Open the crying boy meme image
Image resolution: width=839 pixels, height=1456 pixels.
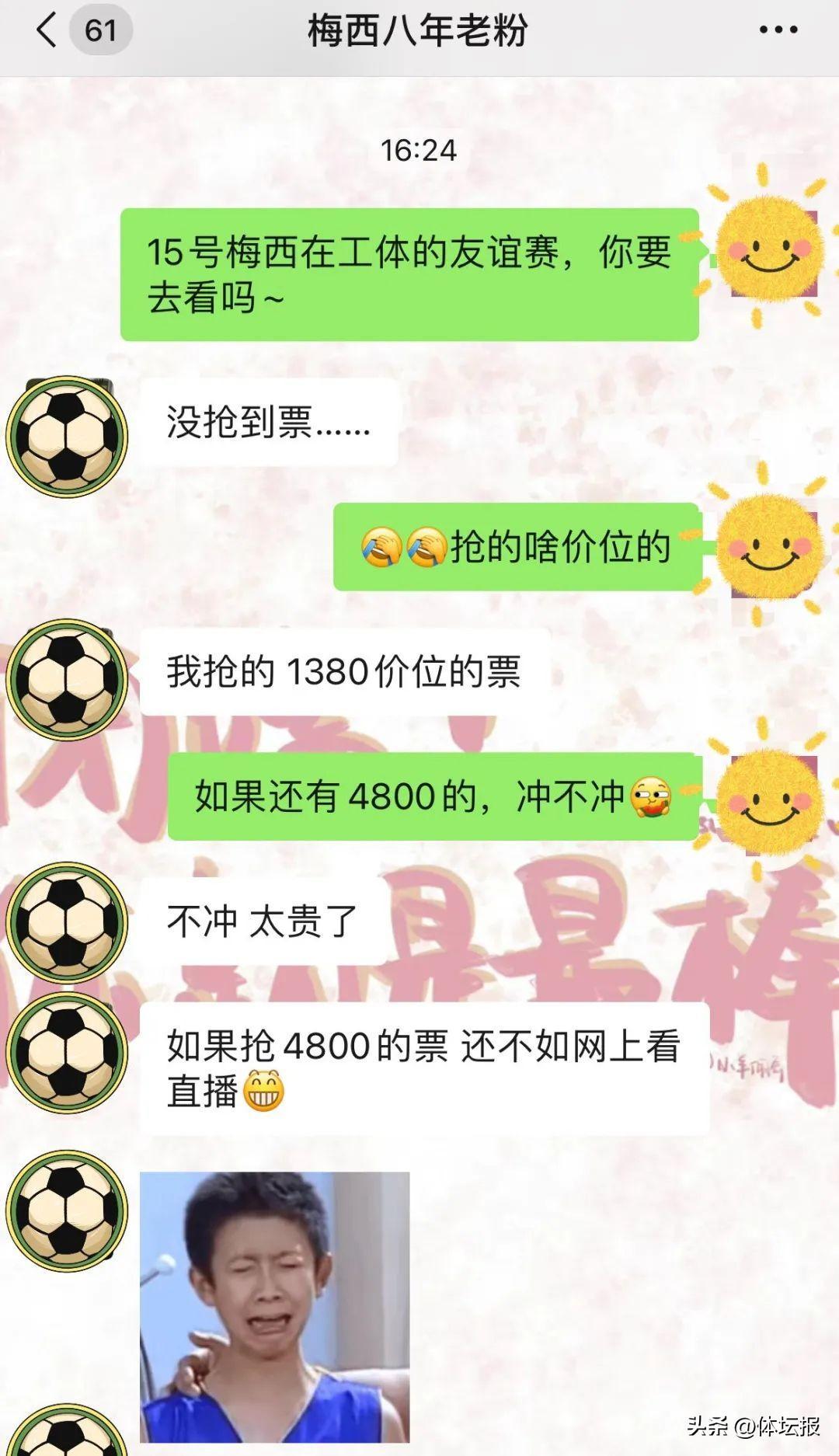[x=274, y=1307]
